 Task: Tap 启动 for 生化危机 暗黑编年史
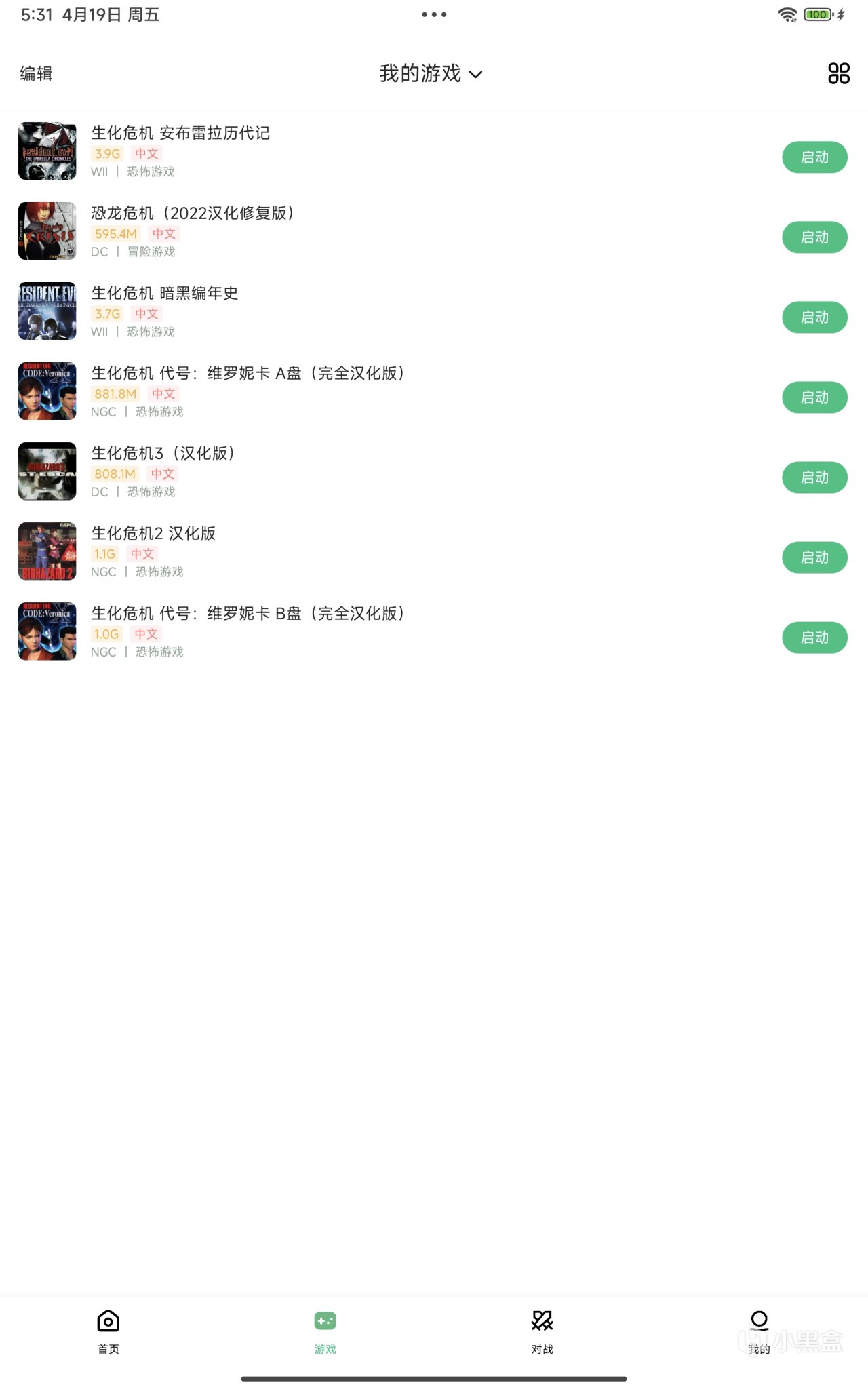814,317
